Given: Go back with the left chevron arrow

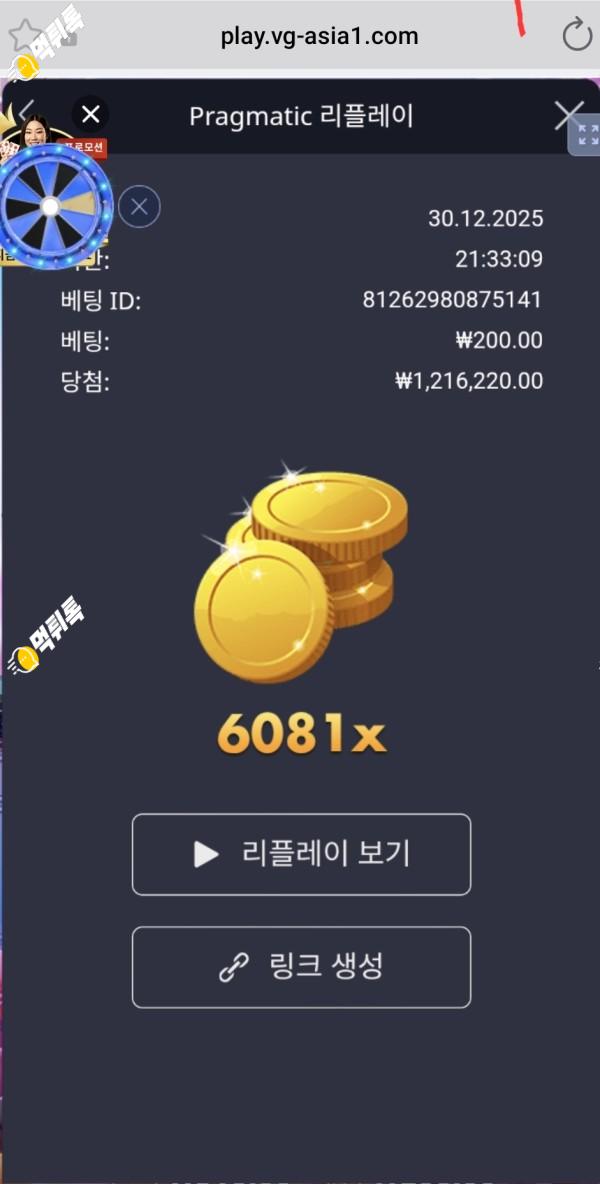Looking at the screenshot, I should pyautogui.click(x=27, y=110).
